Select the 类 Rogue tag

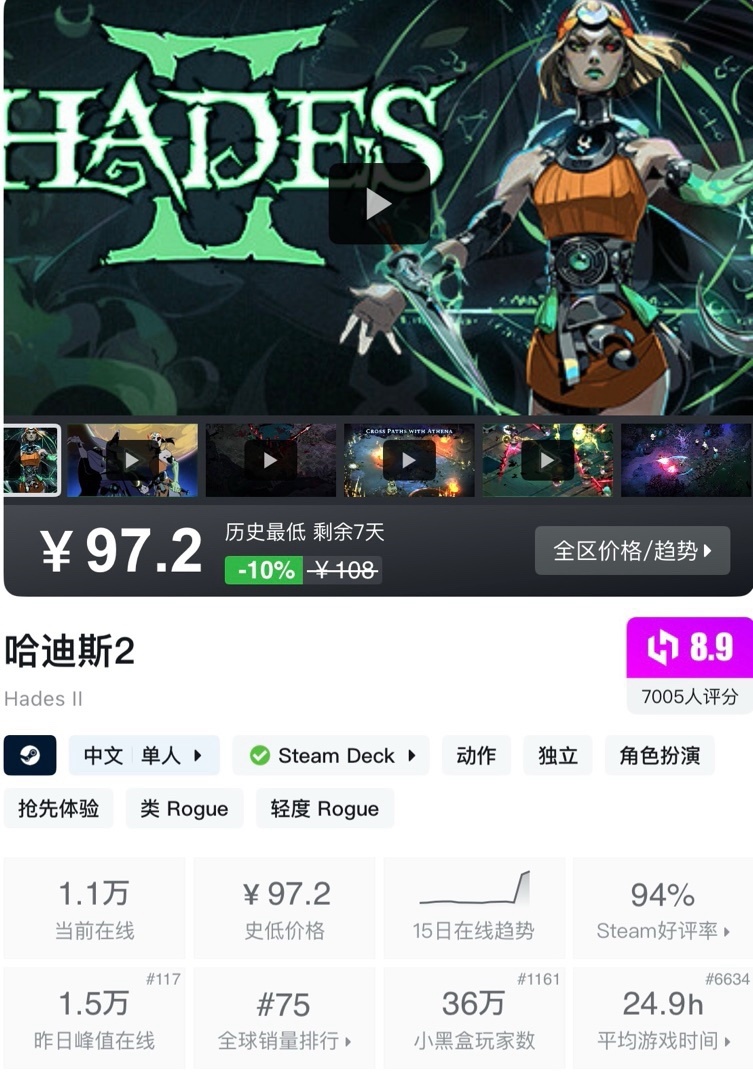pyautogui.click(x=185, y=809)
